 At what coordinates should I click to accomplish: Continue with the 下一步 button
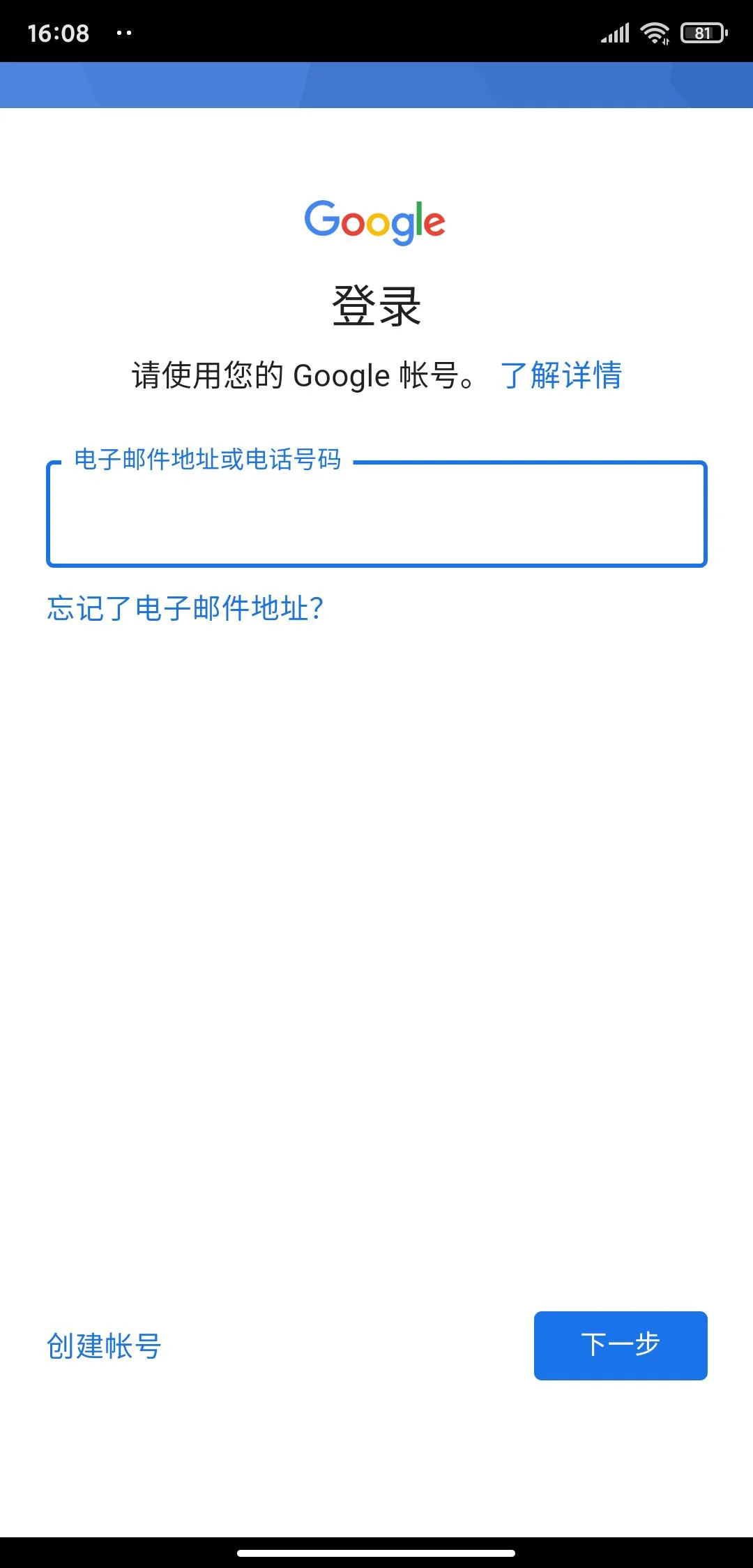point(620,1345)
